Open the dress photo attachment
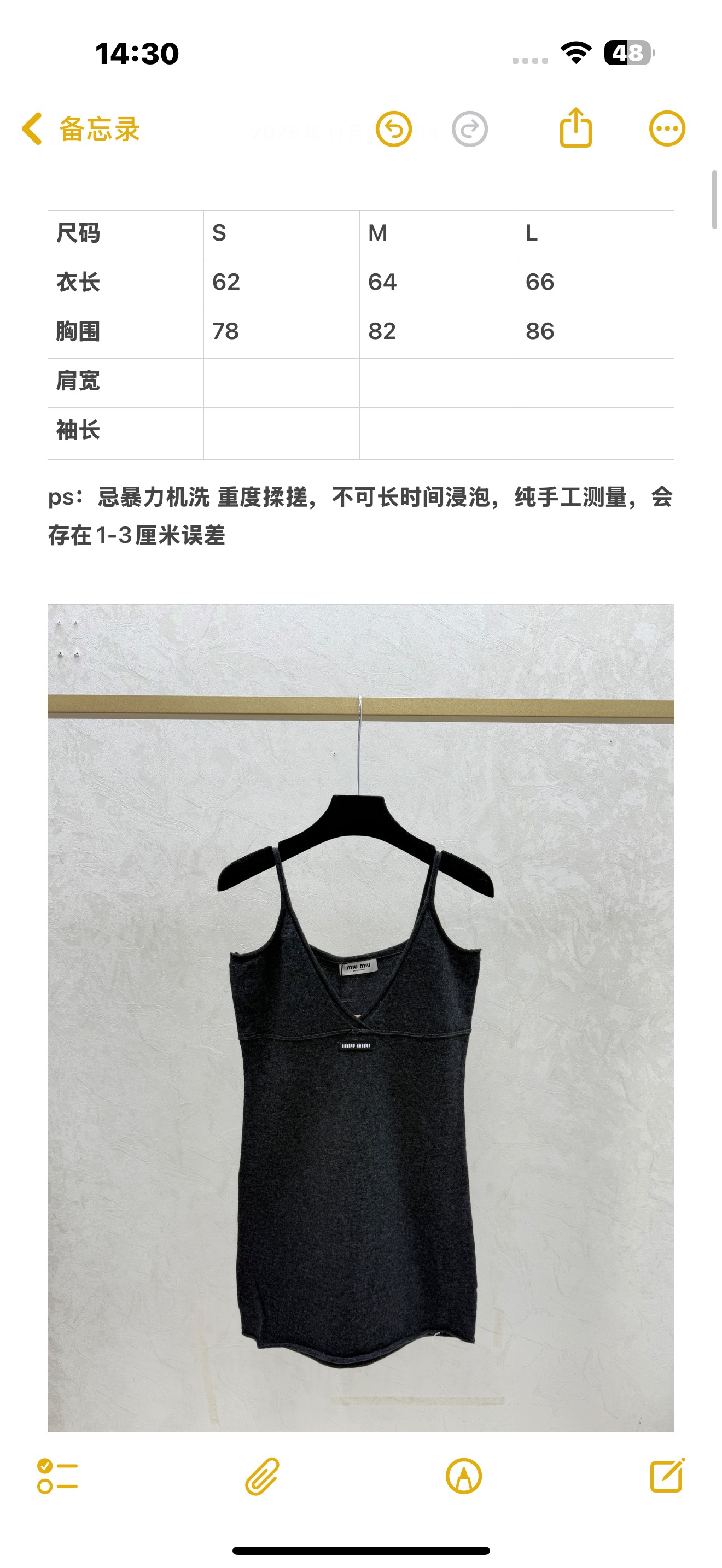This screenshot has width=722, height=1568. click(x=360, y=1017)
